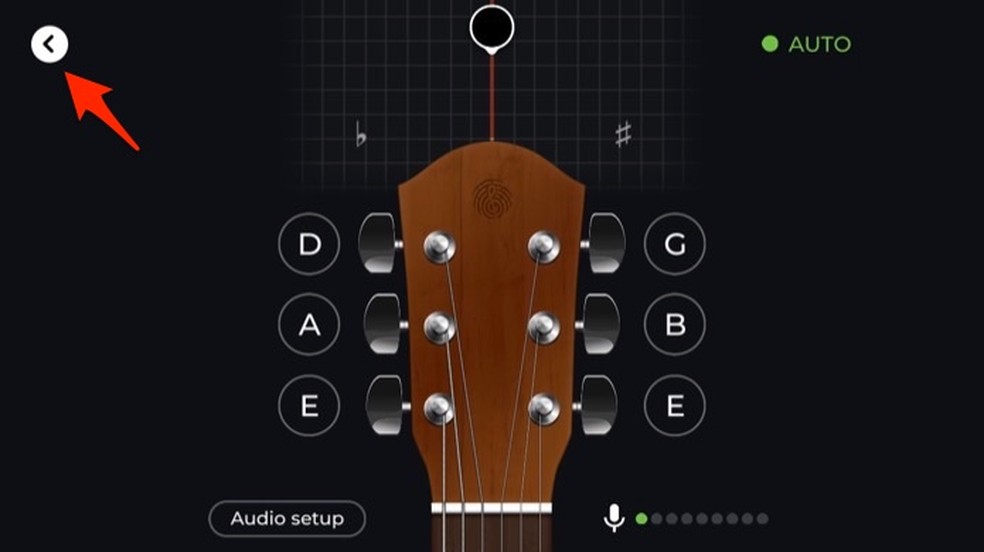
Task: Choose the G string note
Action: [x=675, y=244]
